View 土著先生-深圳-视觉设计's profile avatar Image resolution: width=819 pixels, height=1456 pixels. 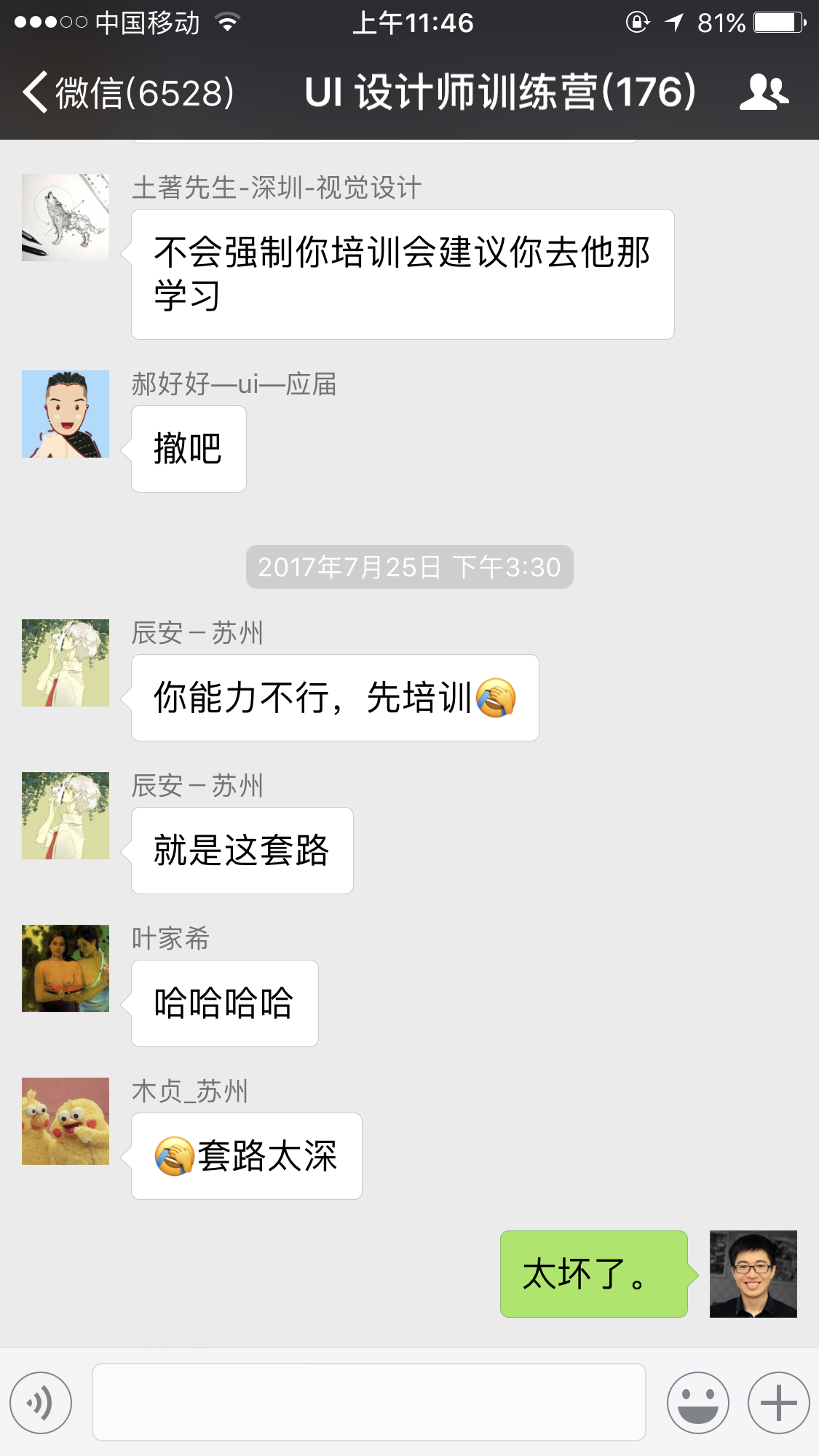pos(66,217)
